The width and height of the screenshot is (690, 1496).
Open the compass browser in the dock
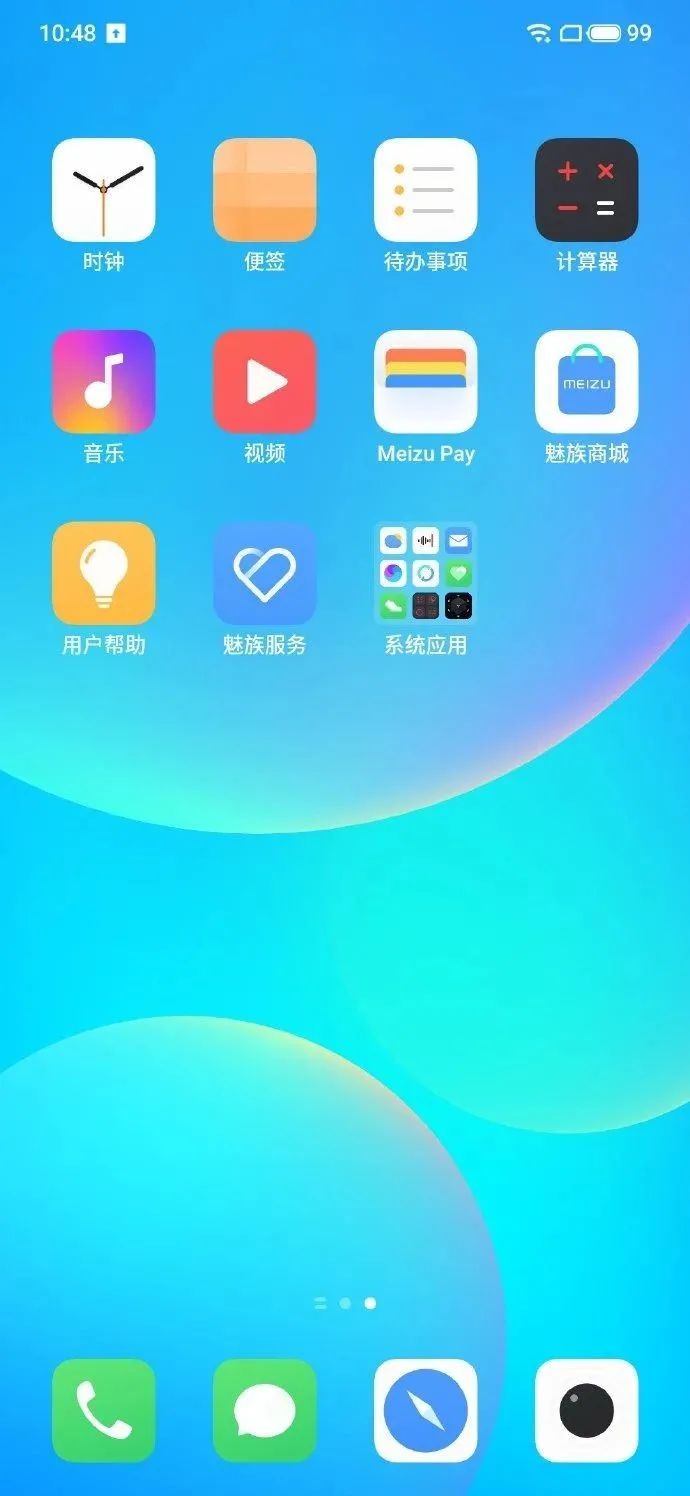(425, 1410)
